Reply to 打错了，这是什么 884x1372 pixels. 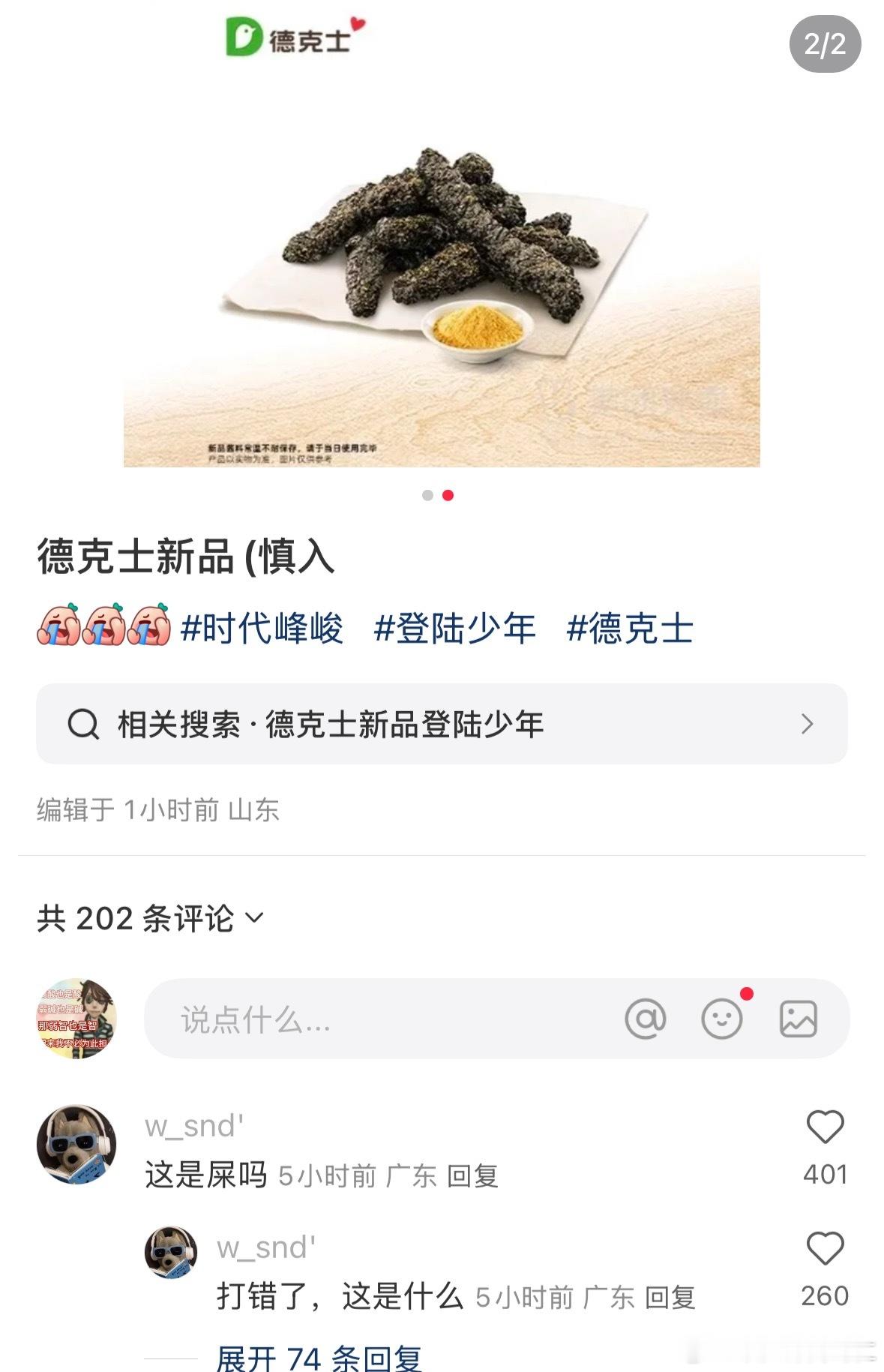coord(670,1298)
